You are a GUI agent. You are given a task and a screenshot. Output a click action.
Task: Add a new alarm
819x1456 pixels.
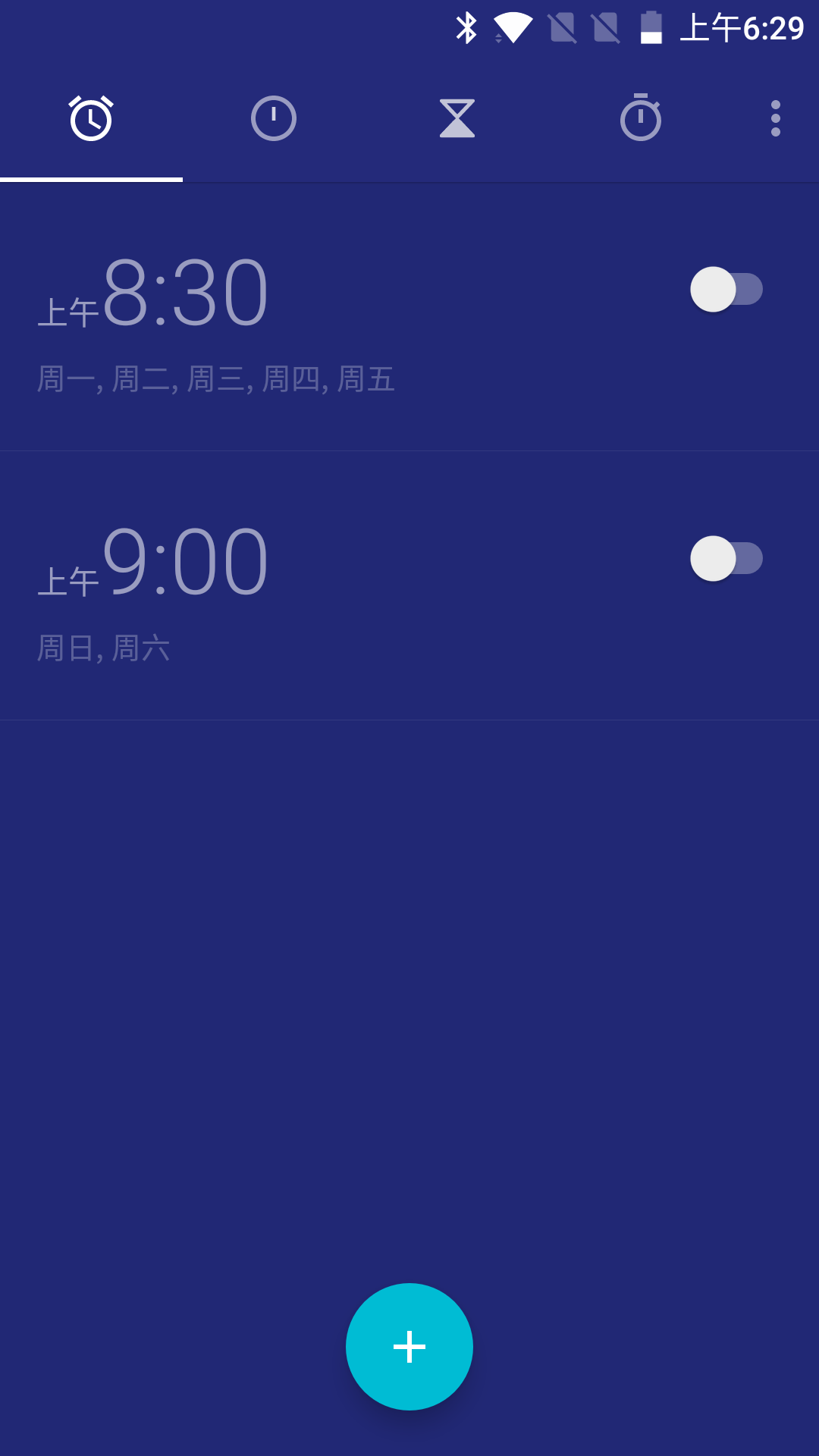click(409, 1347)
